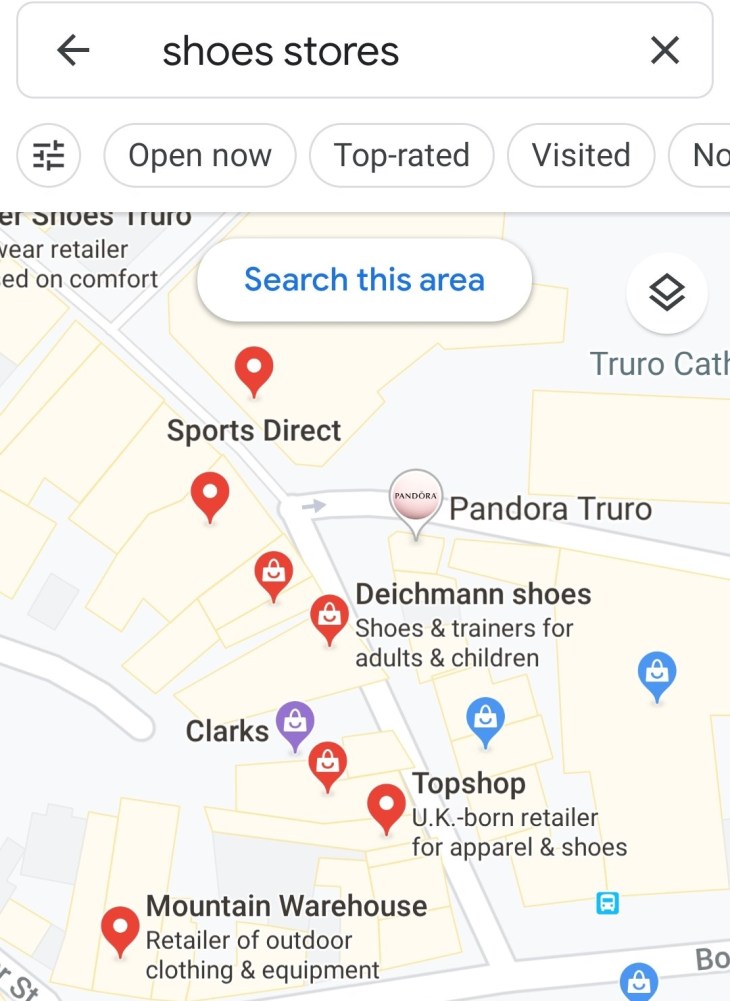The image size is (730, 1001).
Task: Open the search filters icon
Action: point(48,155)
